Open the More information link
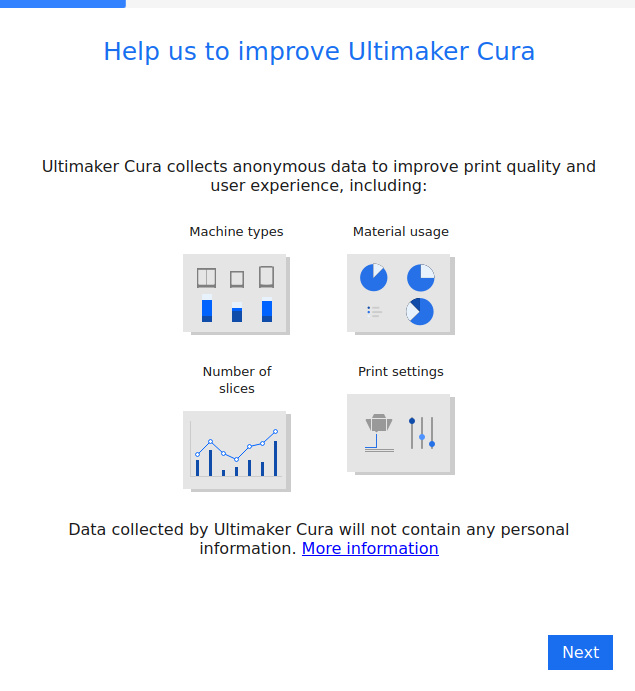The image size is (635, 691). click(370, 548)
